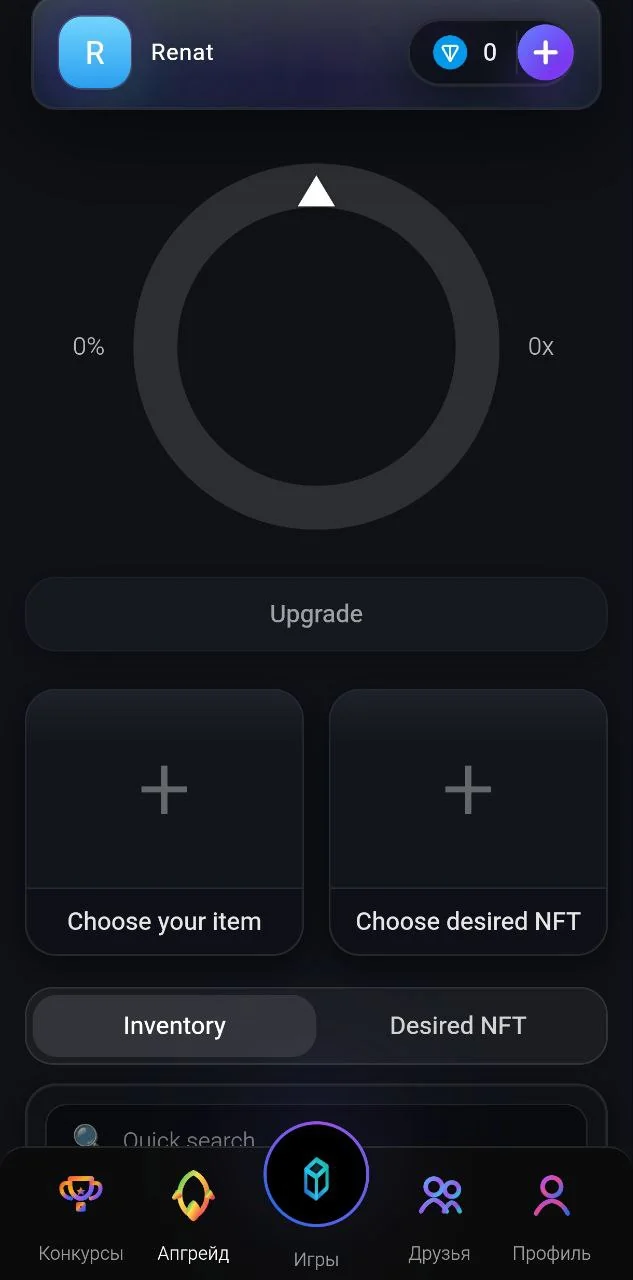Choose desired NFT card

tap(468, 822)
